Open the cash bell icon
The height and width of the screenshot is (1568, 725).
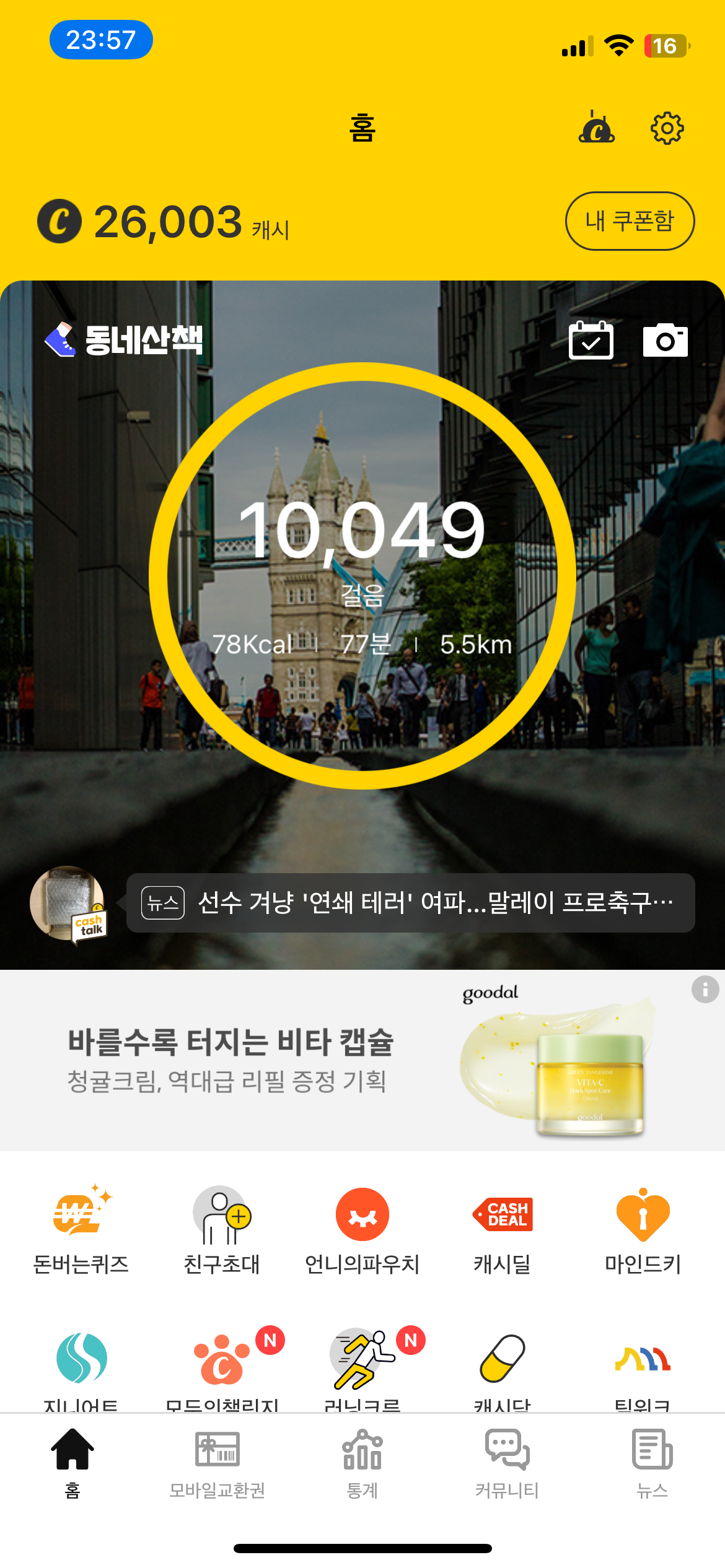[x=596, y=128]
